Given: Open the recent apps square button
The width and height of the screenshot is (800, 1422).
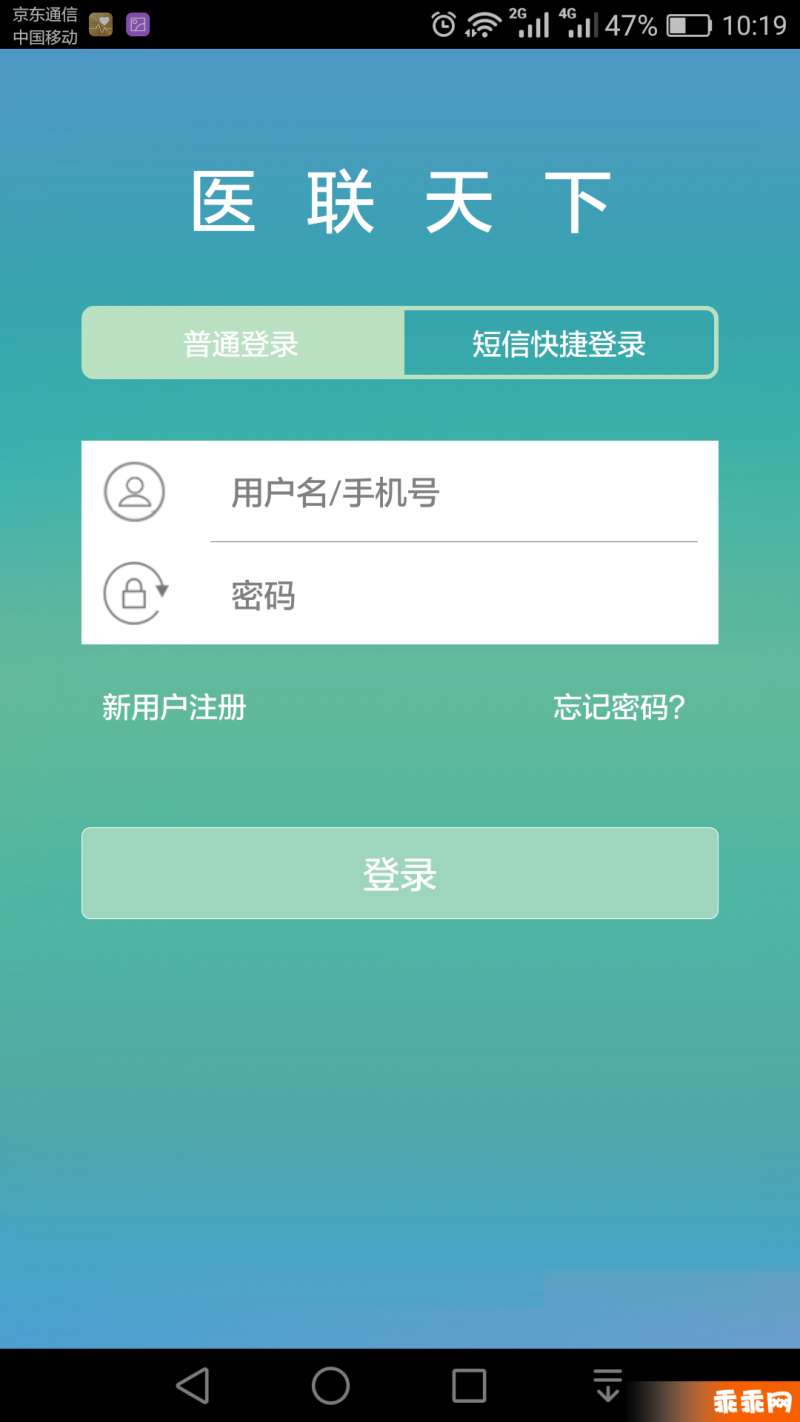Looking at the screenshot, I should (469, 1386).
